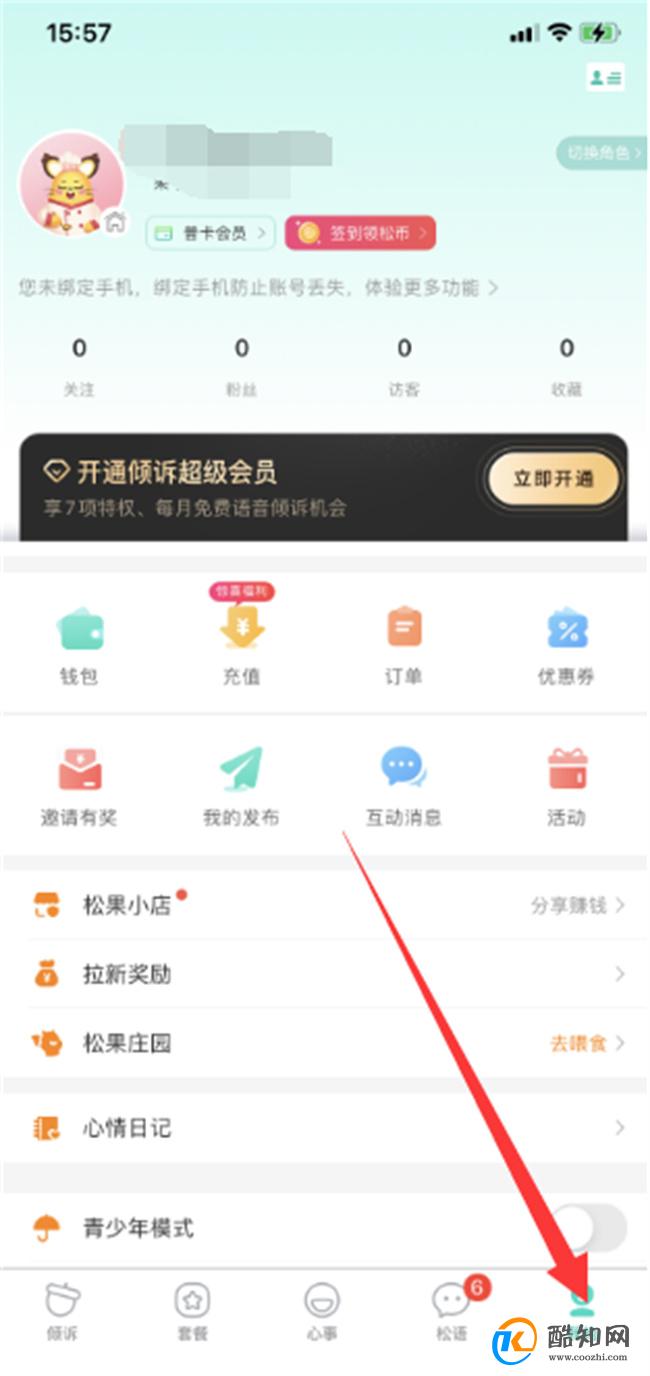Tap 立即开通 to activate super membership
Screen dimensions: 650x1376
coord(553,478)
